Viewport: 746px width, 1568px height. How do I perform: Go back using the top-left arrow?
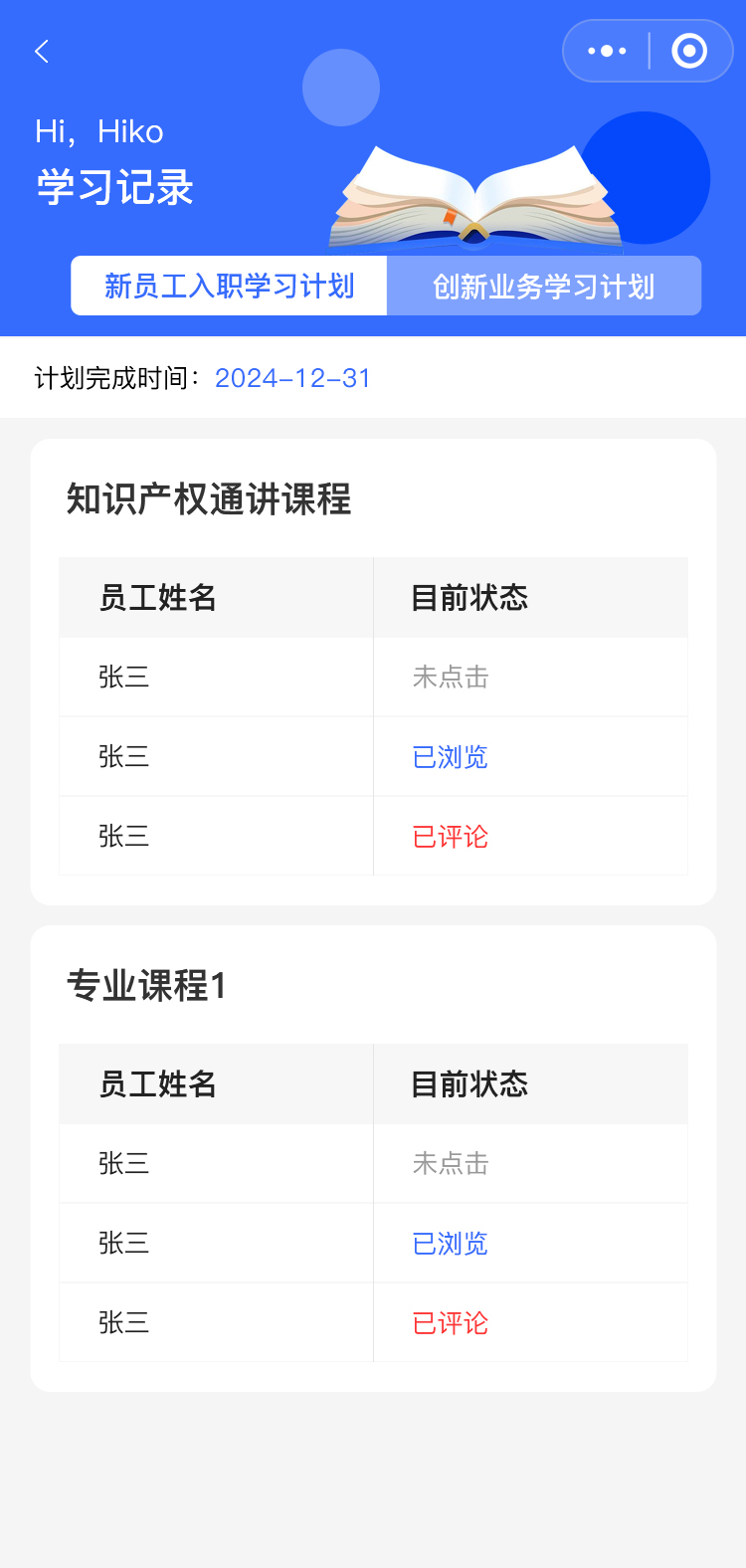[x=42, y=52]
